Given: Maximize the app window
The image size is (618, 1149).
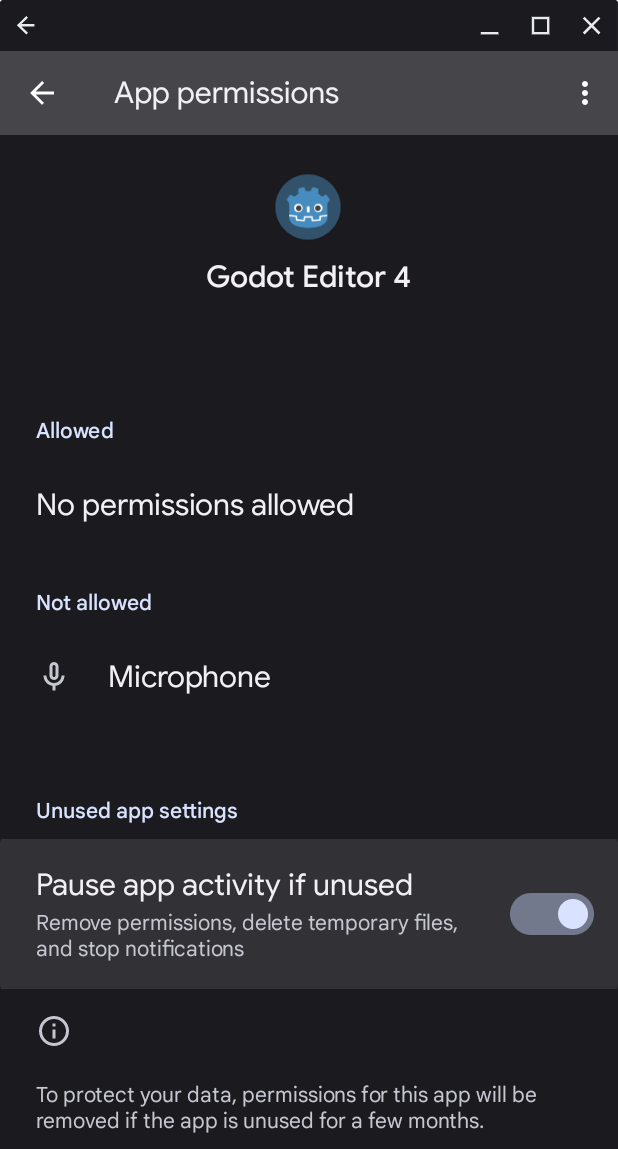Looking at the screenshot, I should (x=540, y=26).
